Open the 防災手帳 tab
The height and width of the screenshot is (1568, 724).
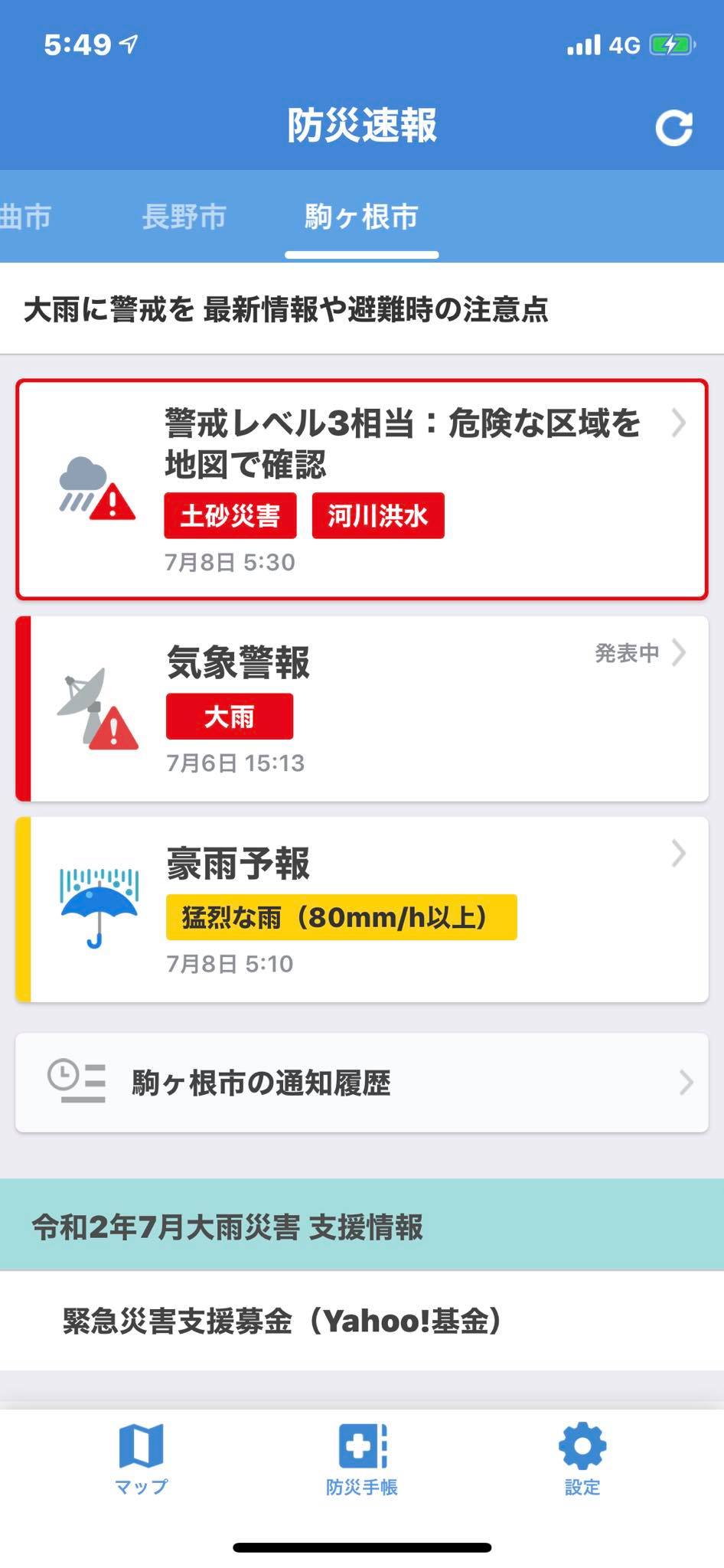(x=362, y=1460)
